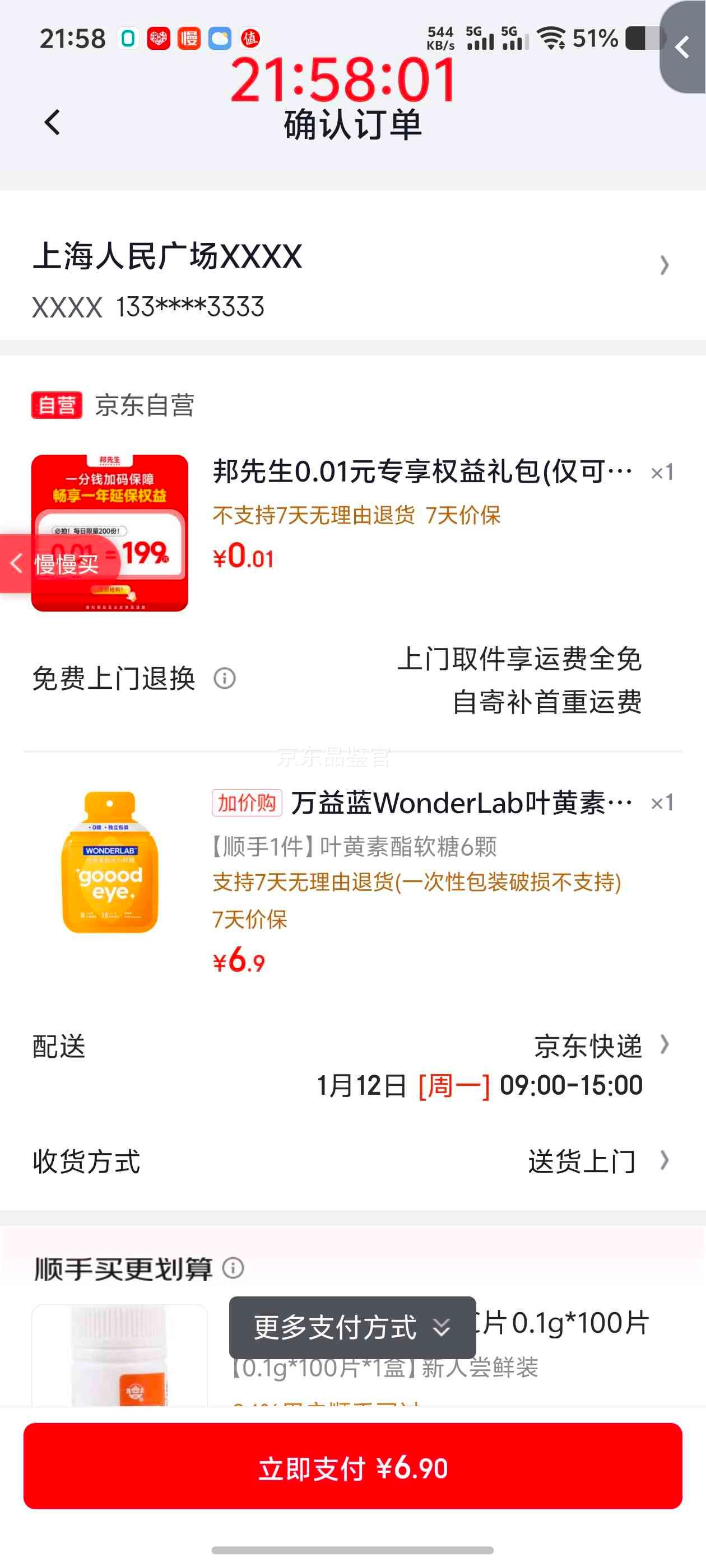The height and width of the screenshot is (1568, 706).
Task: Tap the info icon beside 免费上门退换
Action: pos(224,678)
